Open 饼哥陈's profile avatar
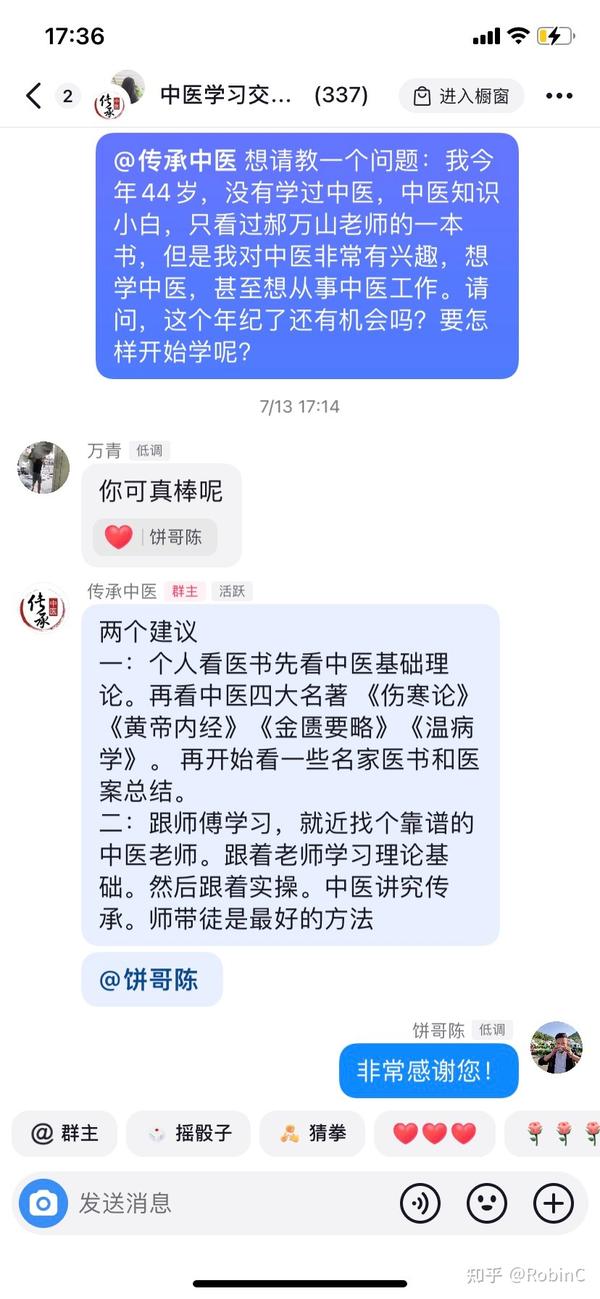This screenshot has width=600, height=1299. point(556,1047)
